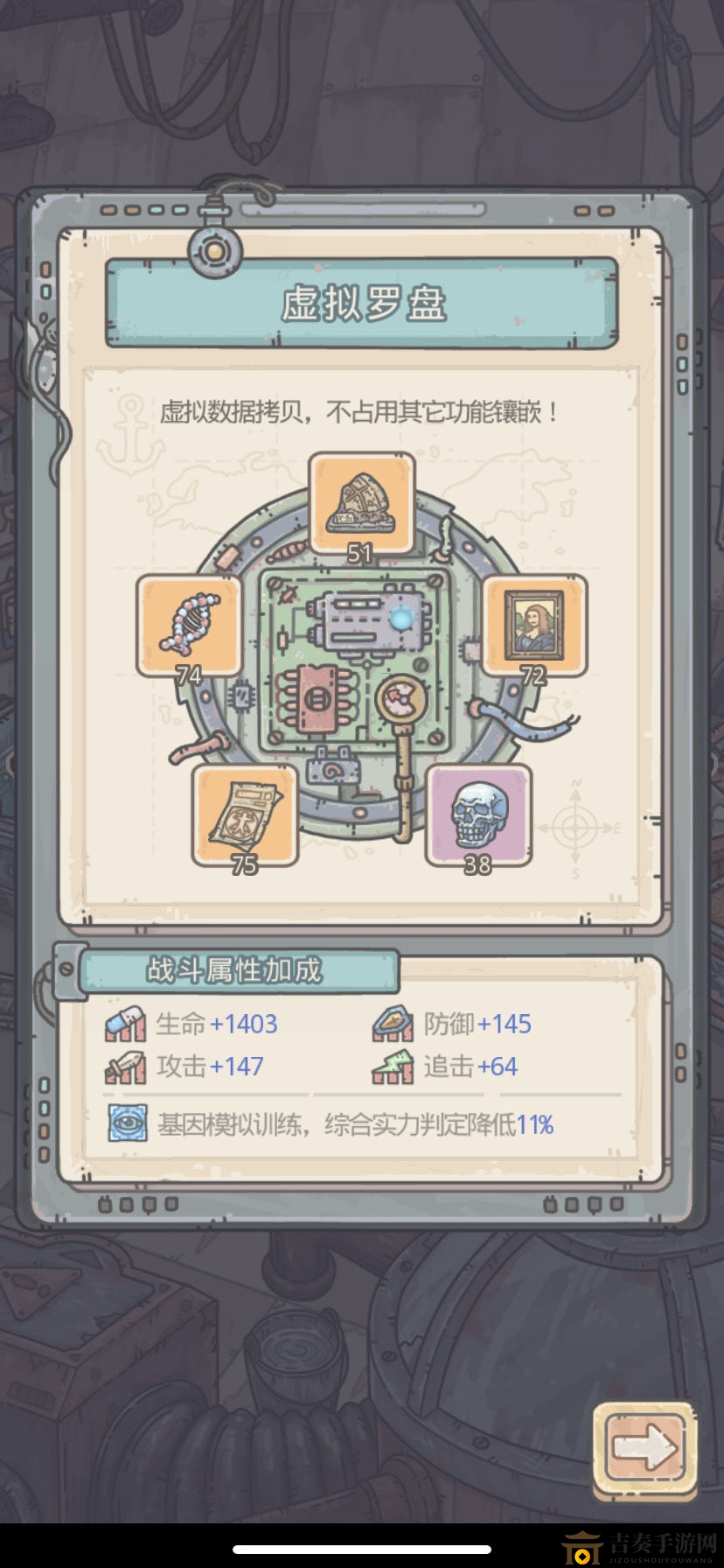Image resolution: width=724 pixels, height=1568 pixels.
Task: Select the scroll document slot numbered 75
Action: pyautogui.click(x=245, y=815)
